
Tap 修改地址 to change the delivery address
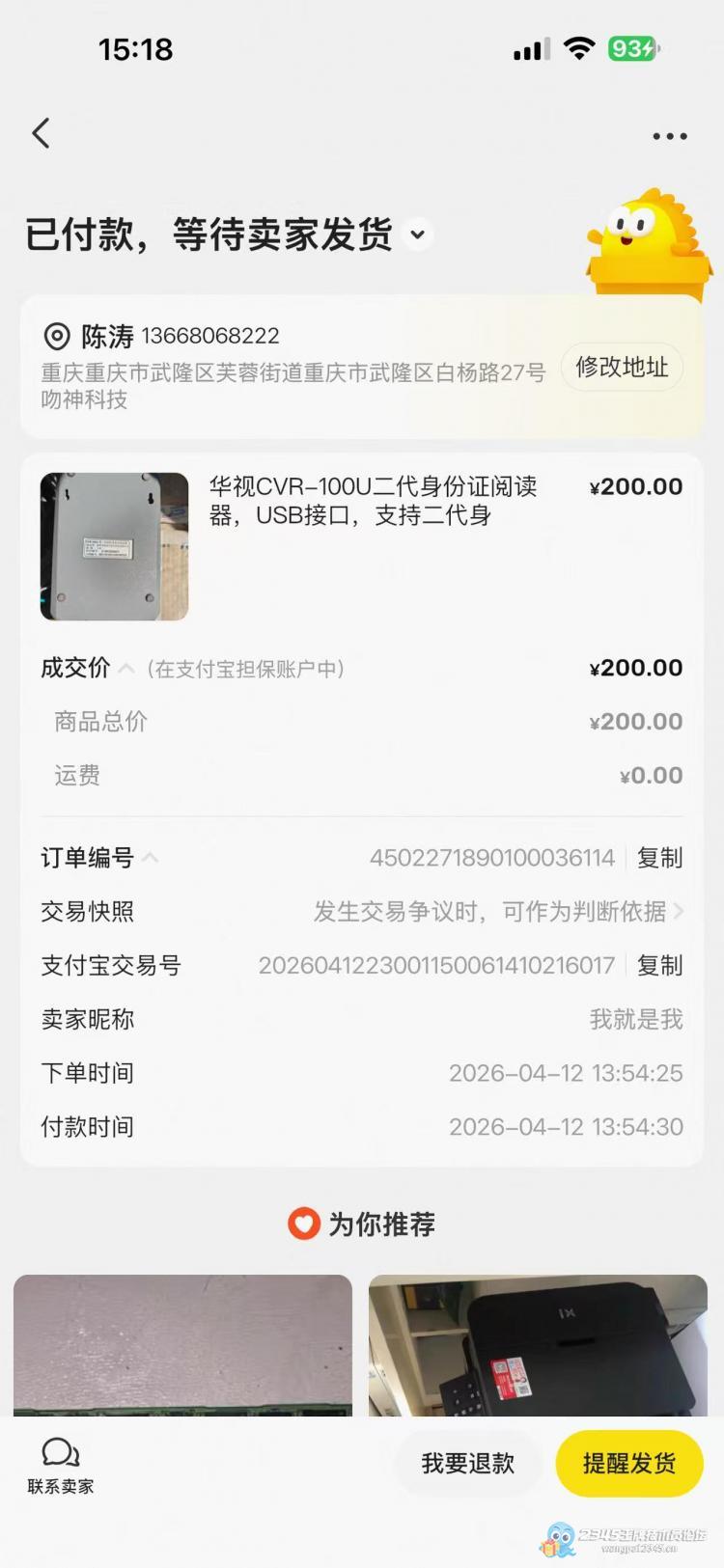tap(622, 368)
